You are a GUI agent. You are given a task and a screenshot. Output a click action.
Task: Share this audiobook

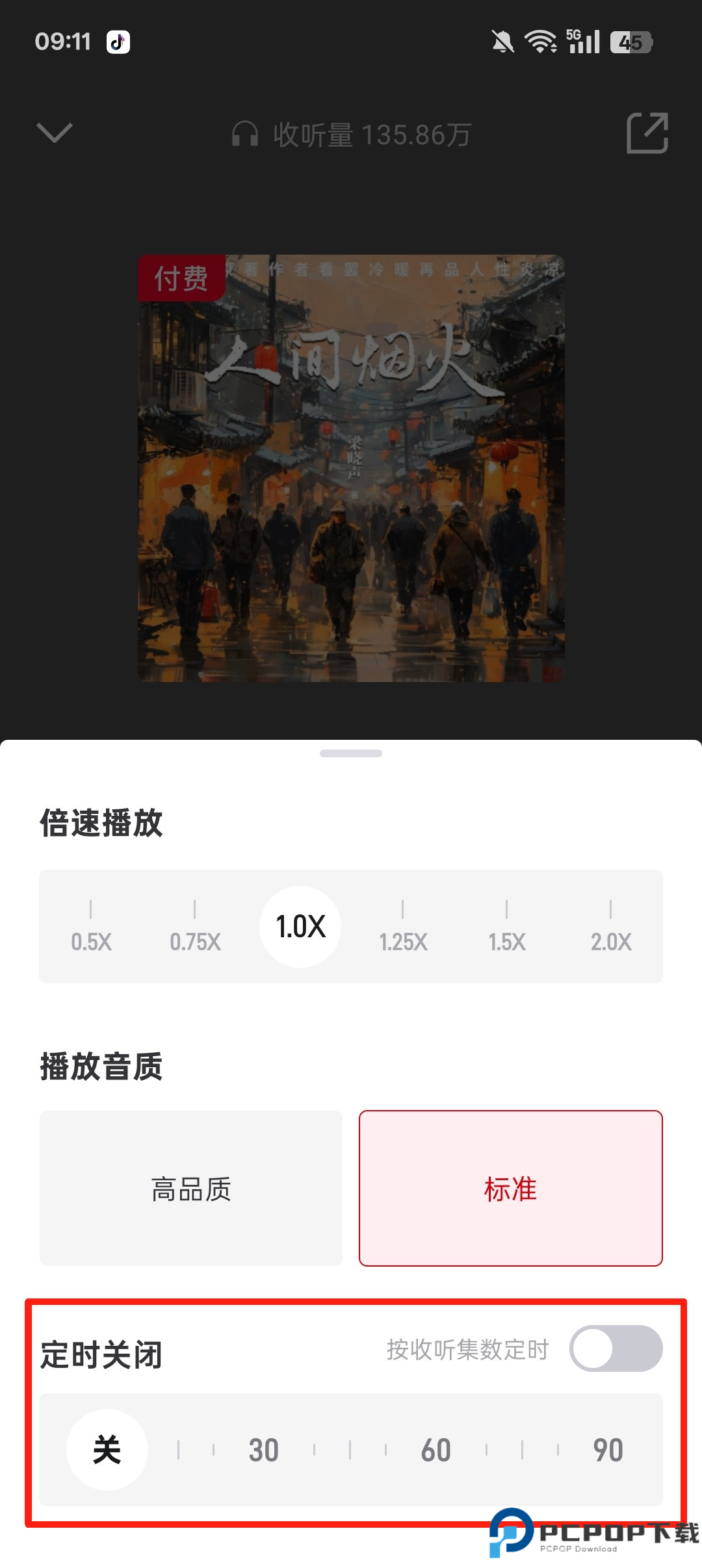pos(647,133)
